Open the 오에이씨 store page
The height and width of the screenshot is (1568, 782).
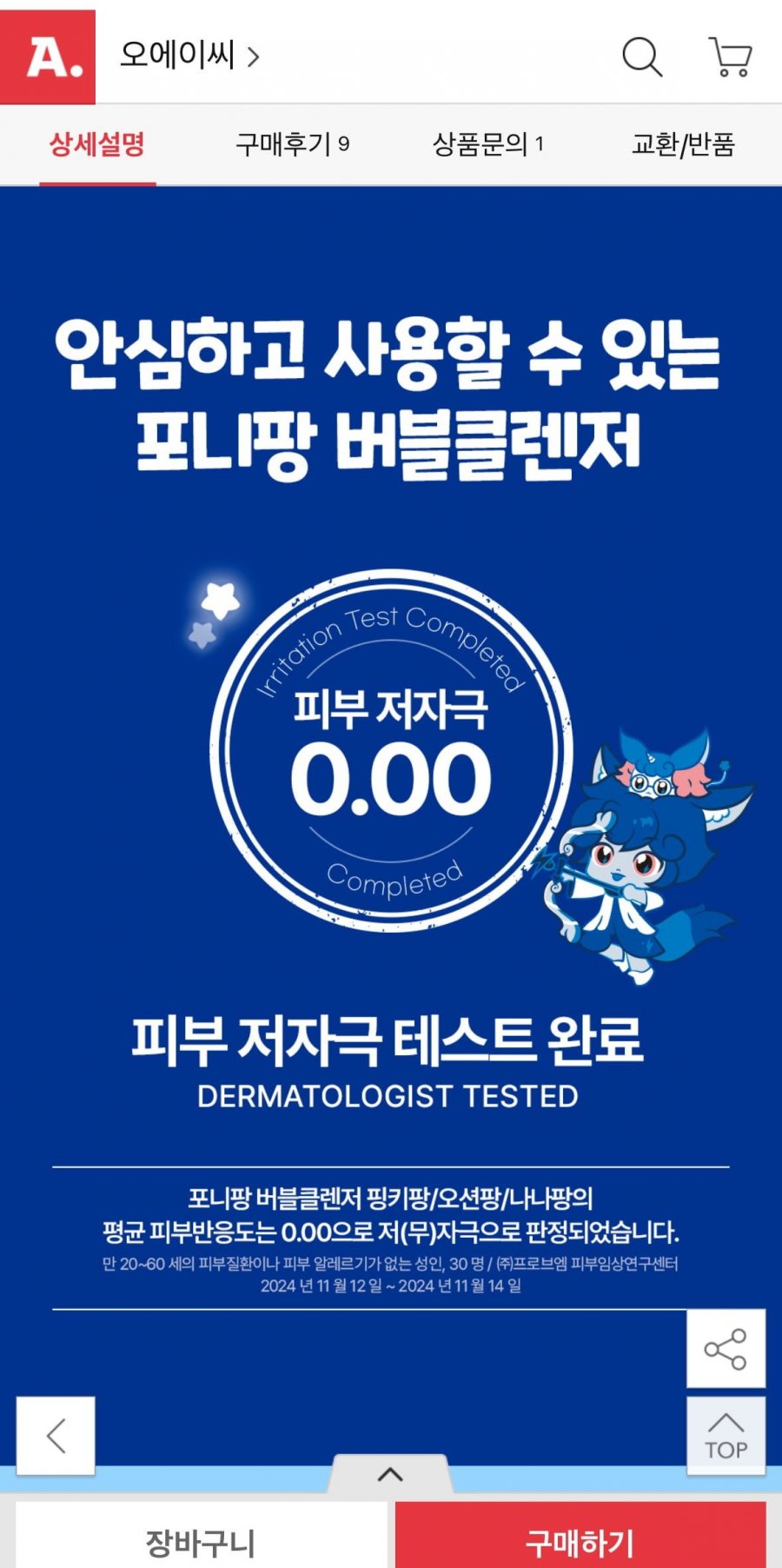click(189, 56)
